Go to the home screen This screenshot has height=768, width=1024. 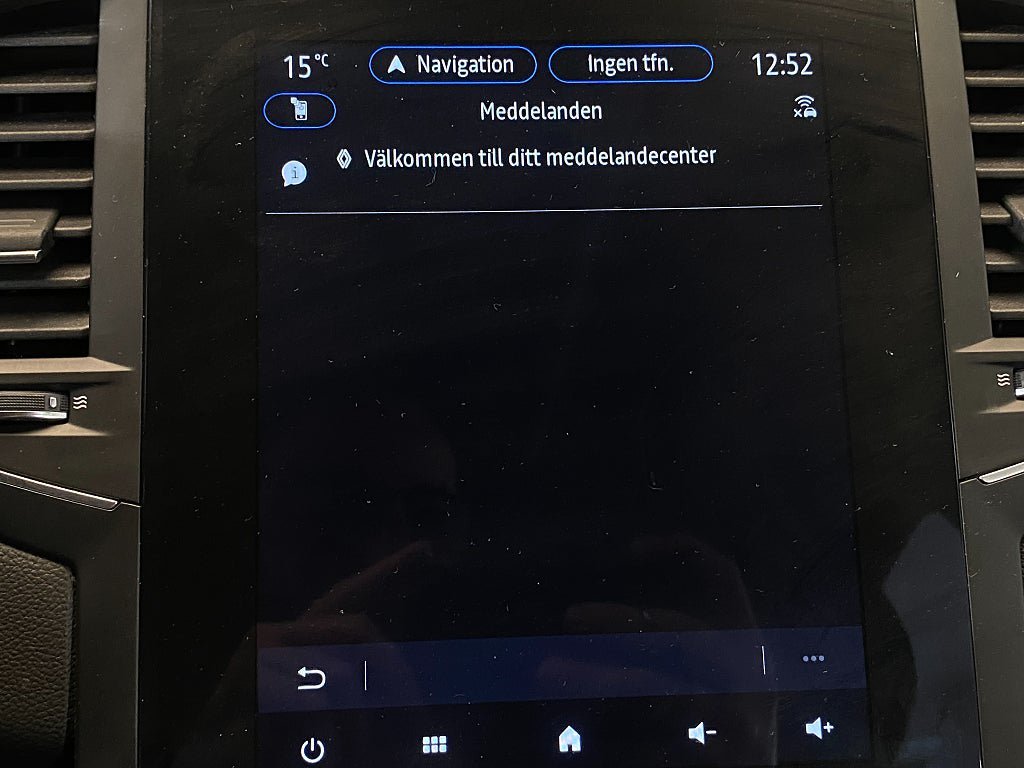point(569,740)
